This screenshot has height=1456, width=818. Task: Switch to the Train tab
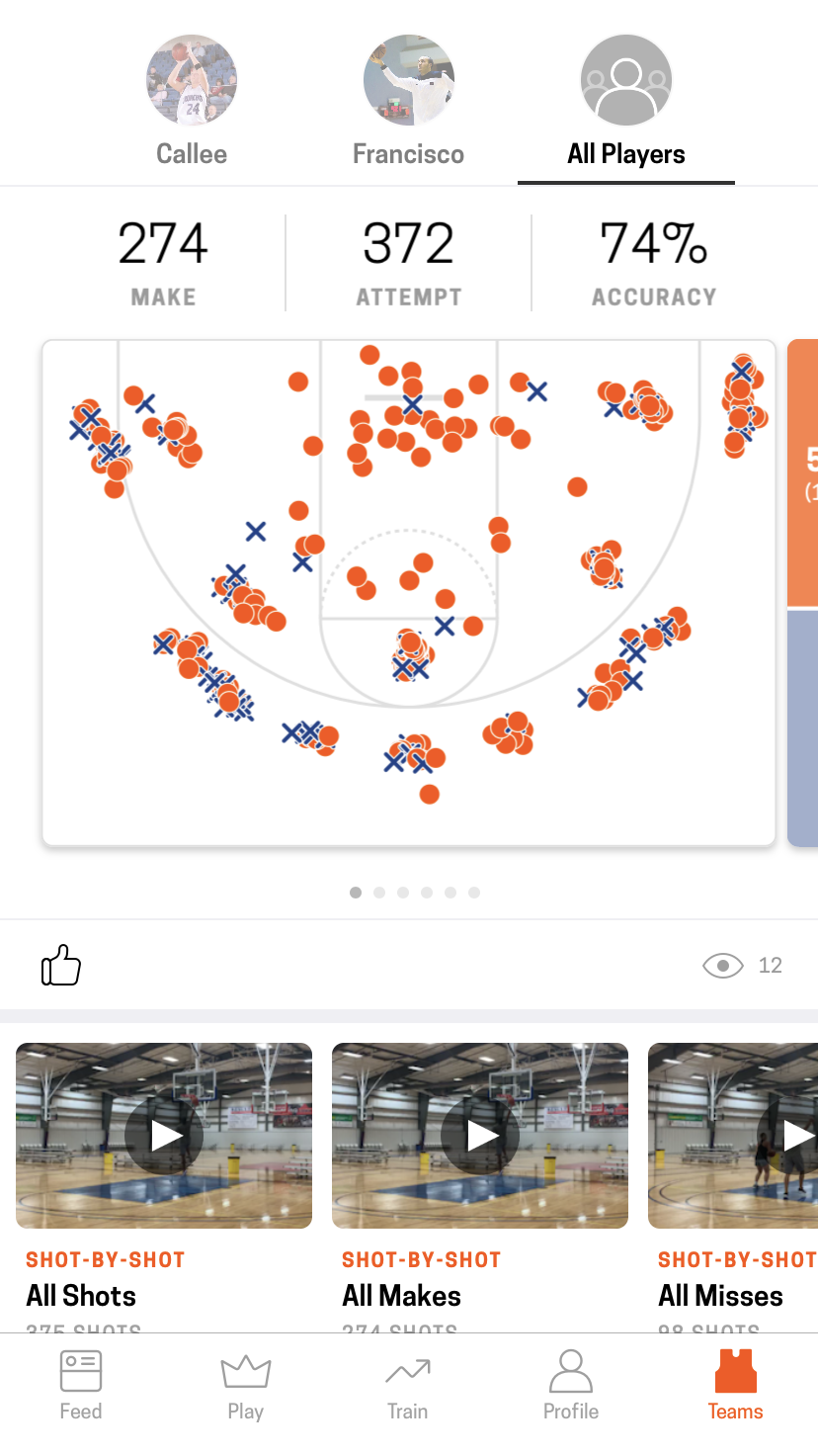(x=408, y=1386)
